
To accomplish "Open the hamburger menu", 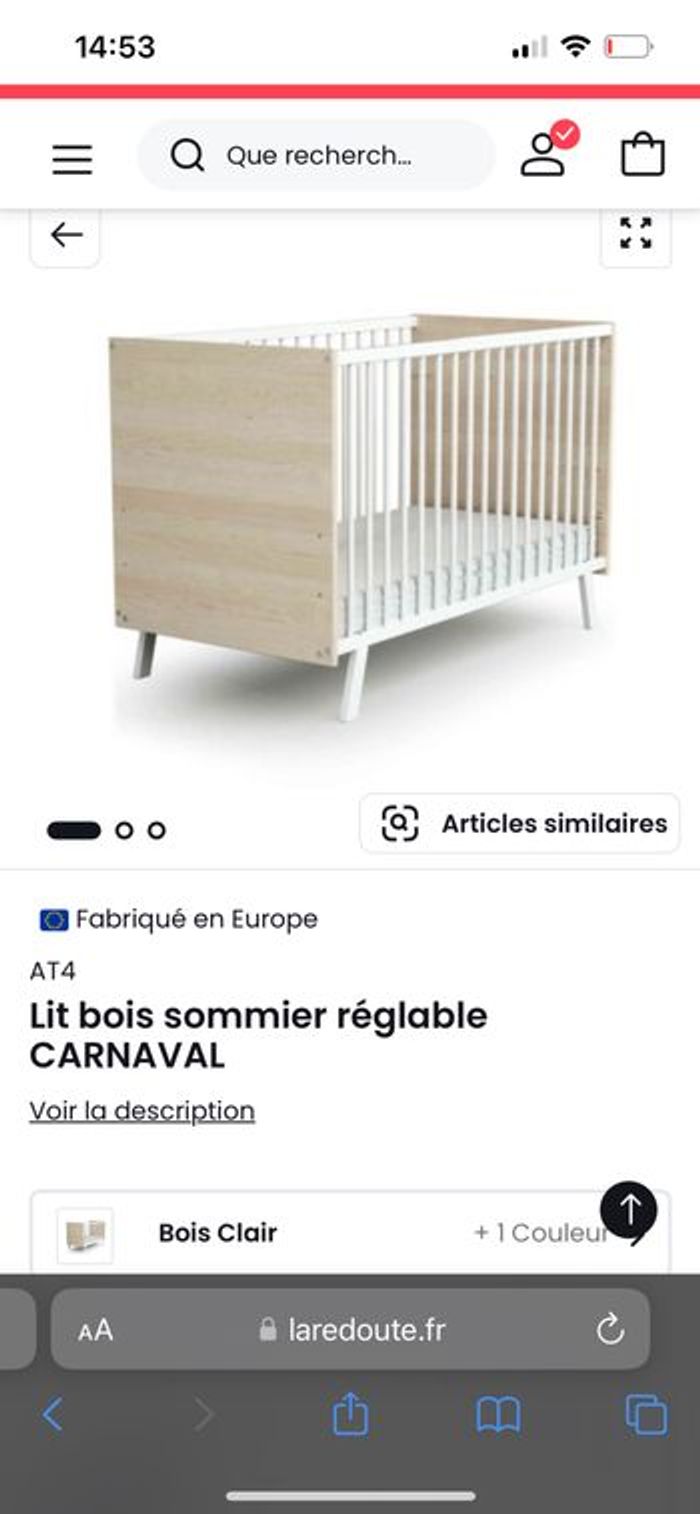I will [72, 158].
